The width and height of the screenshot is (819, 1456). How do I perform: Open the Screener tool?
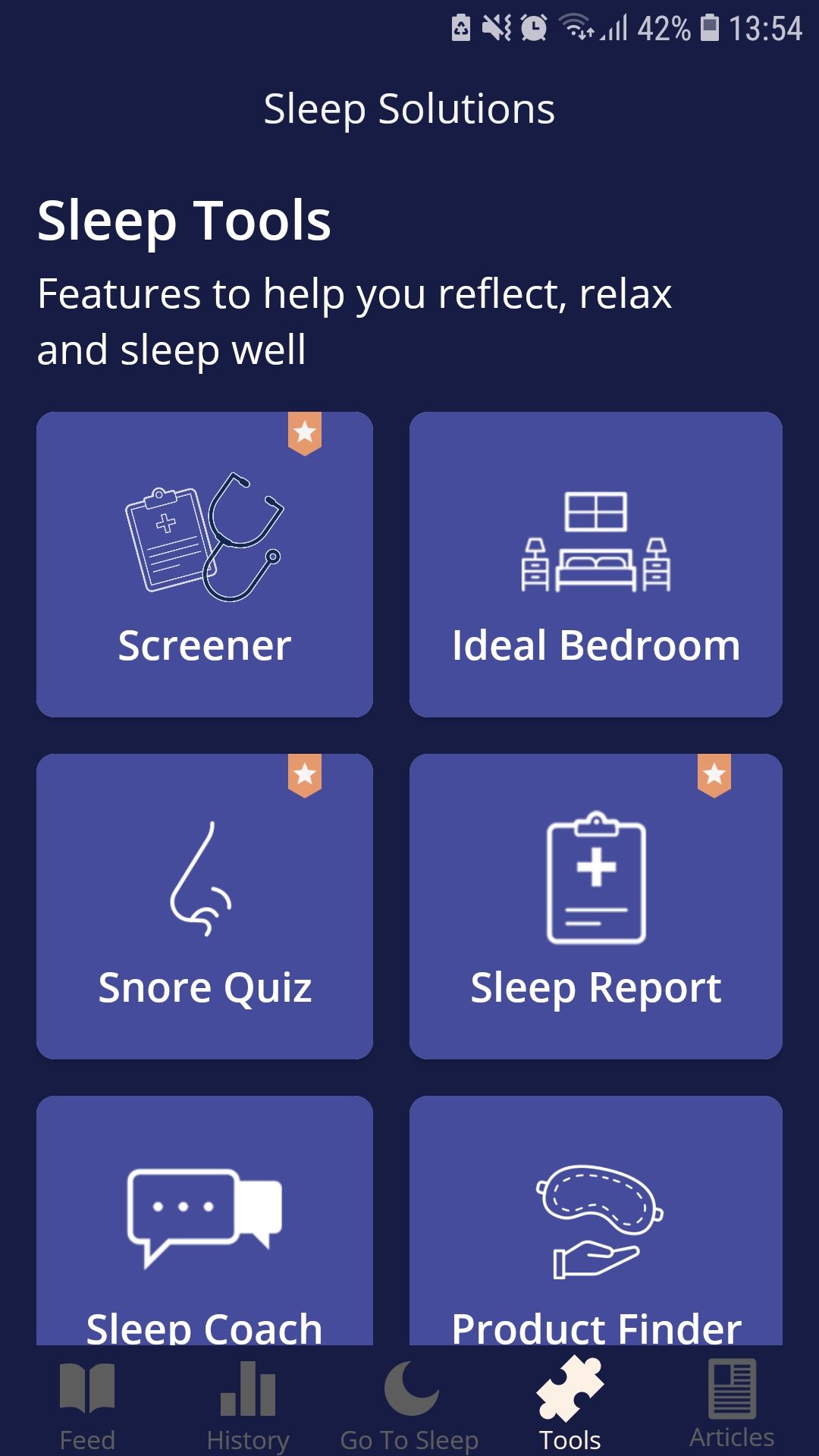pos(205,561)
